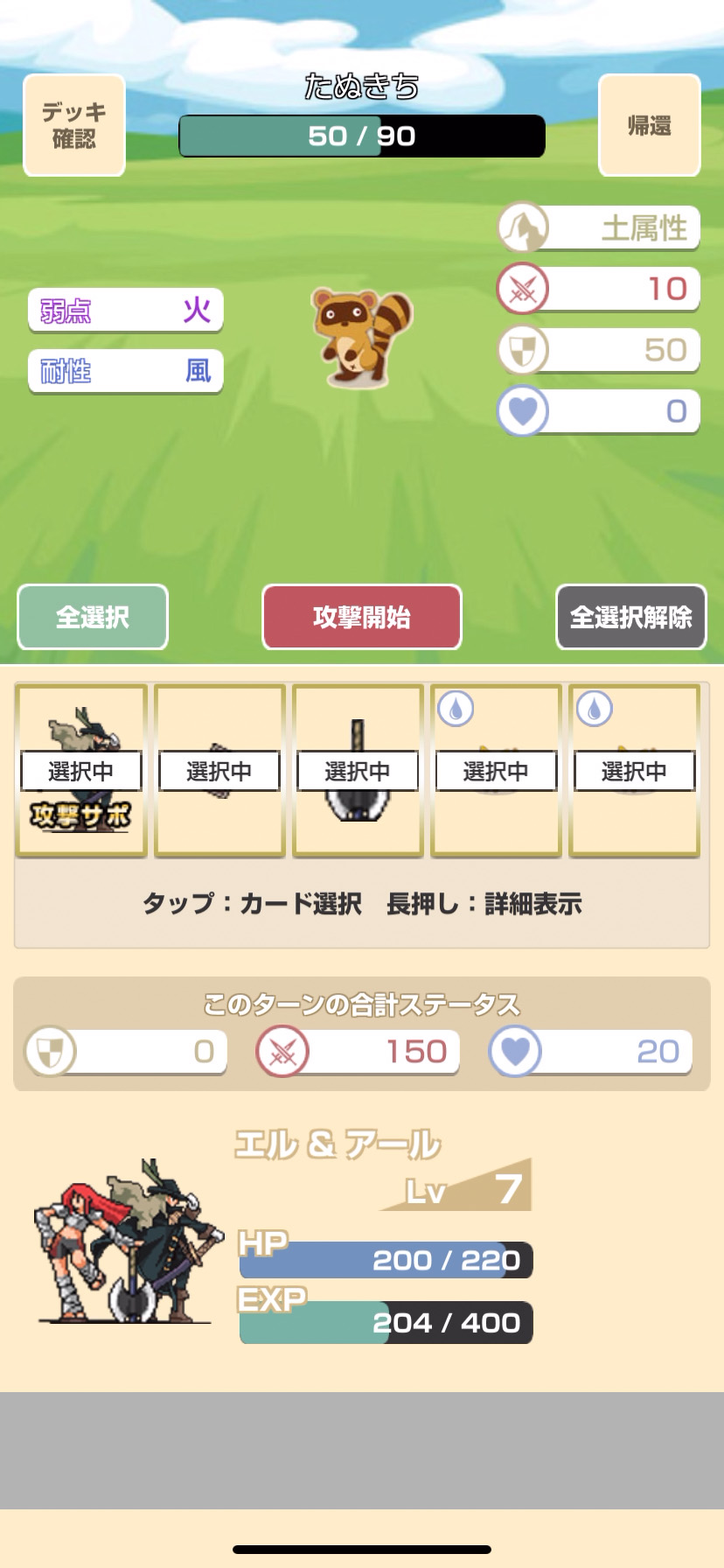Deselect the 攻撃サポ character card

[81, 770]
